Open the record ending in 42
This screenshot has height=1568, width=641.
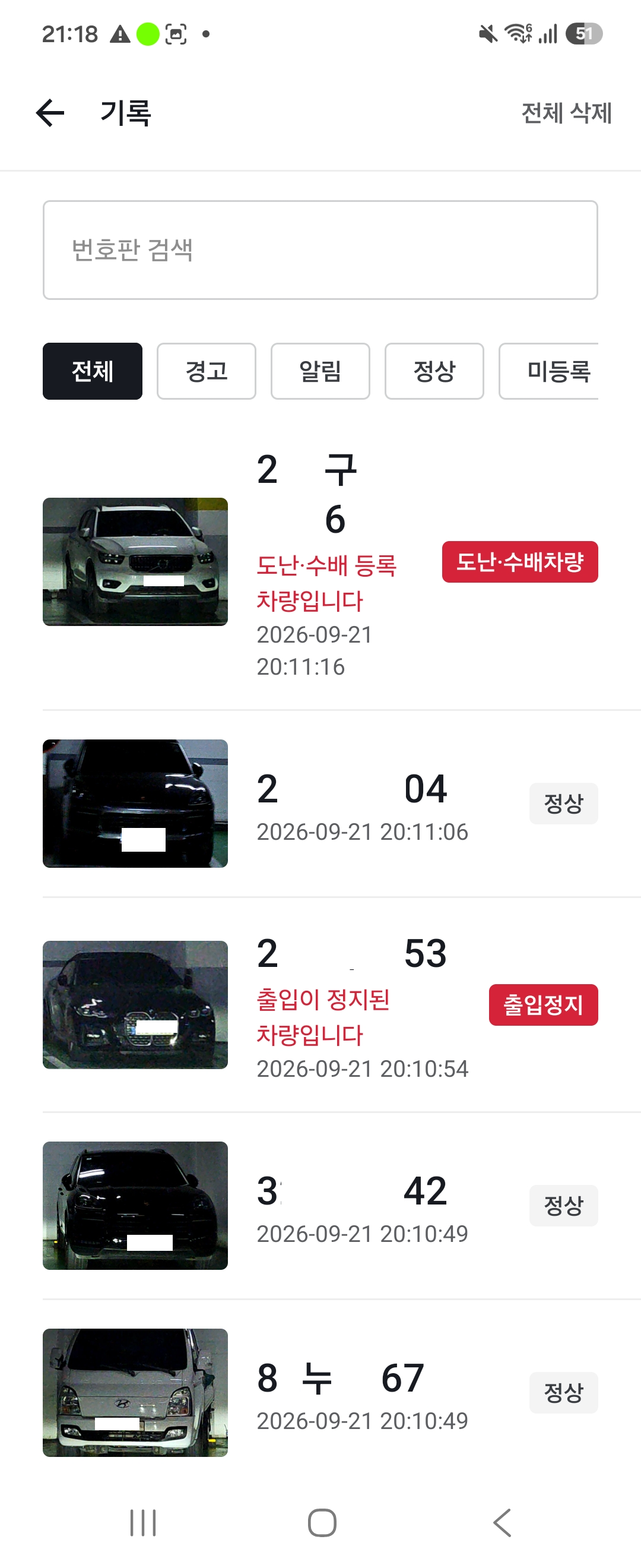pos(320,1206)
